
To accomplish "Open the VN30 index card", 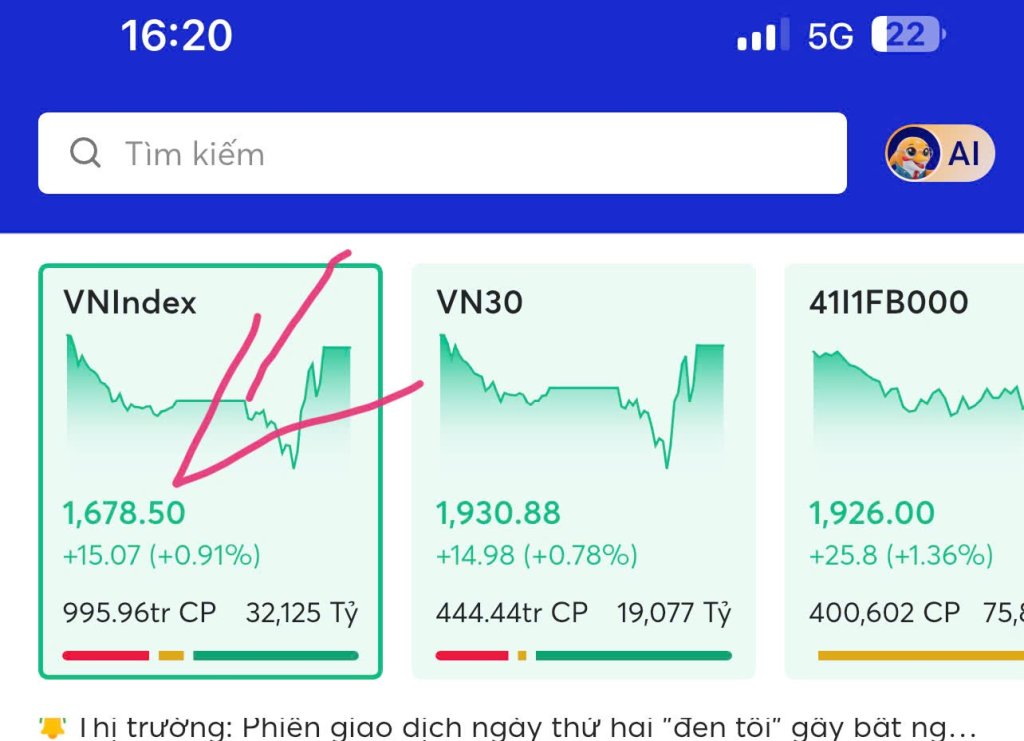I will click(x=583, y=470).
